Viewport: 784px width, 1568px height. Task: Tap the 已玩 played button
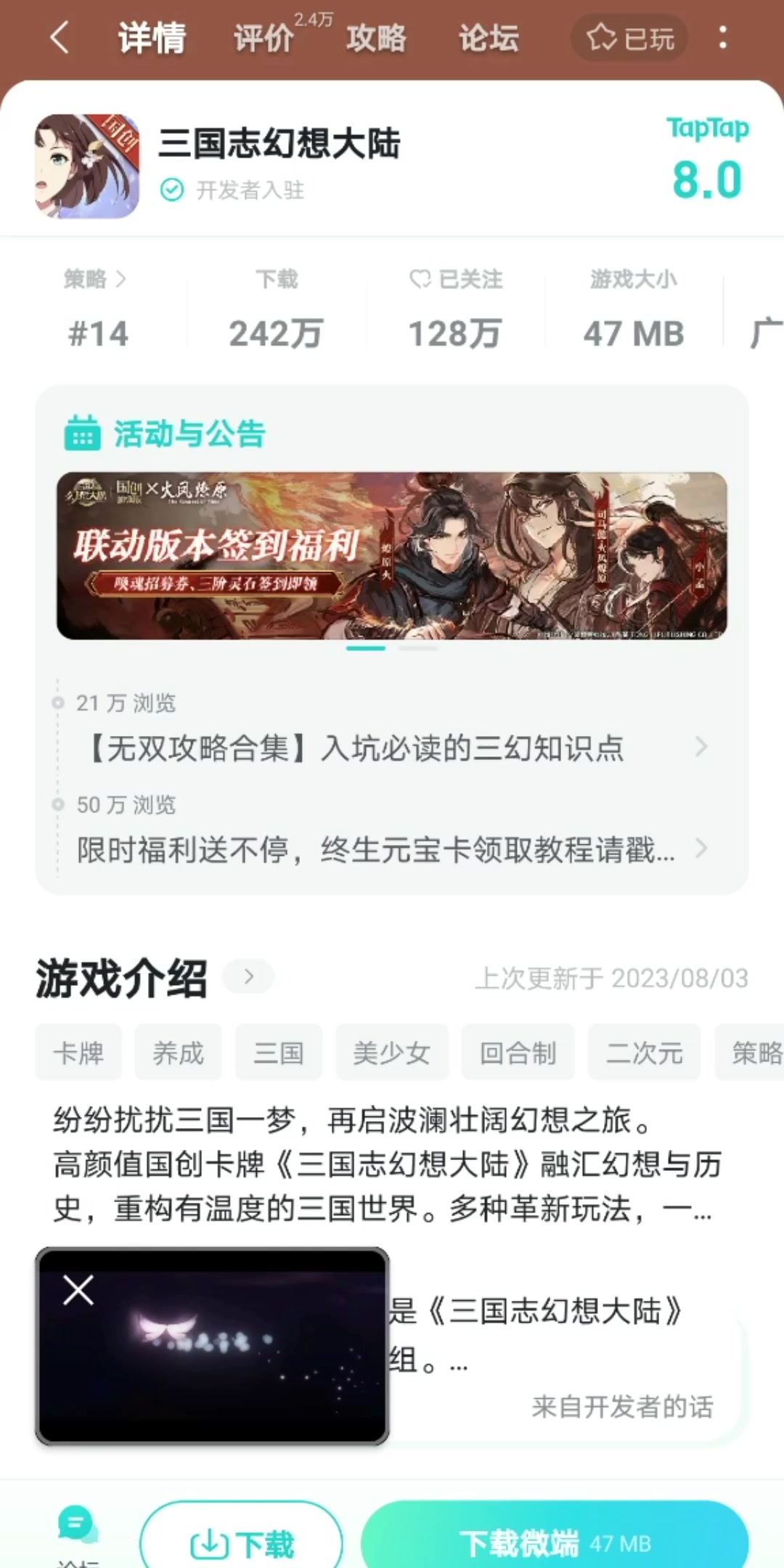point(629,38)
